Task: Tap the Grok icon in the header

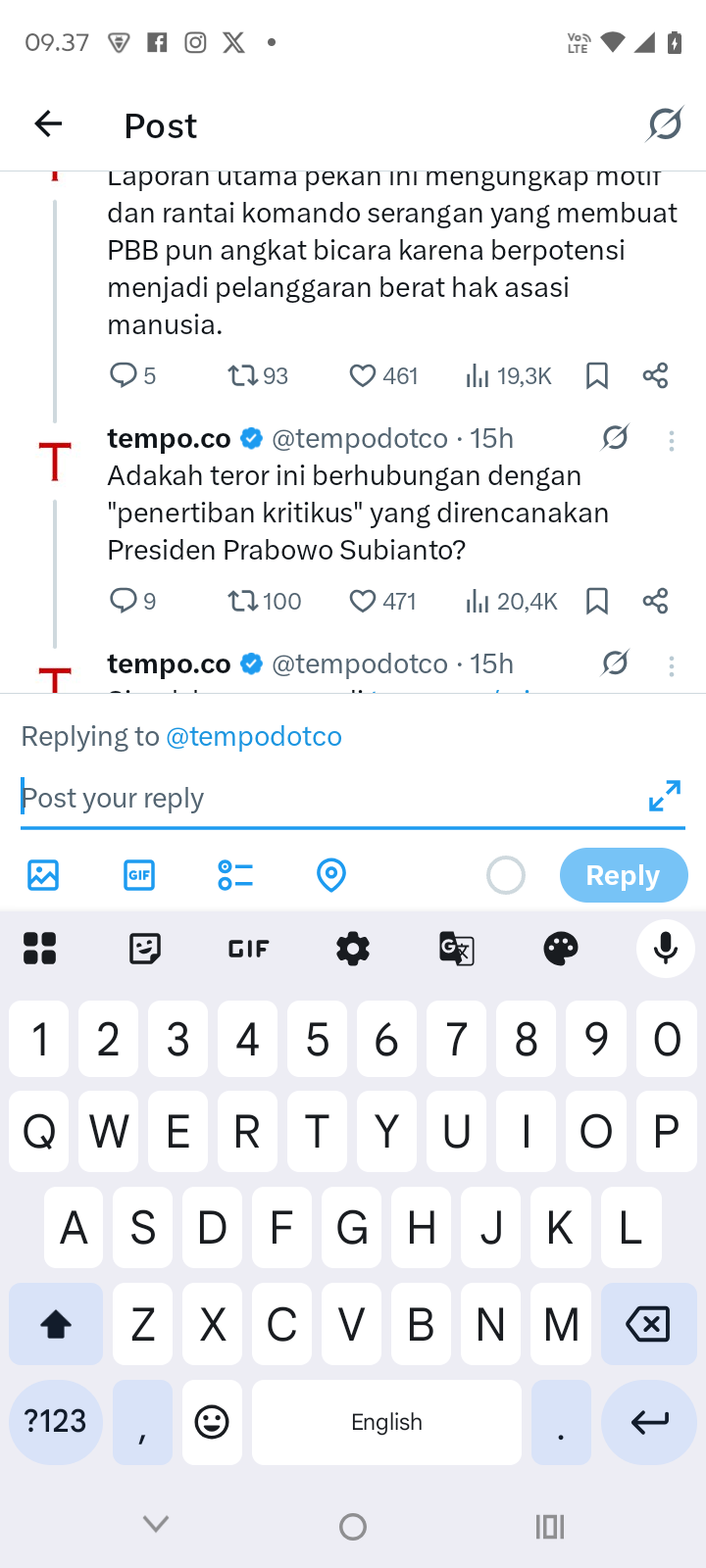Action: (665, 124)
